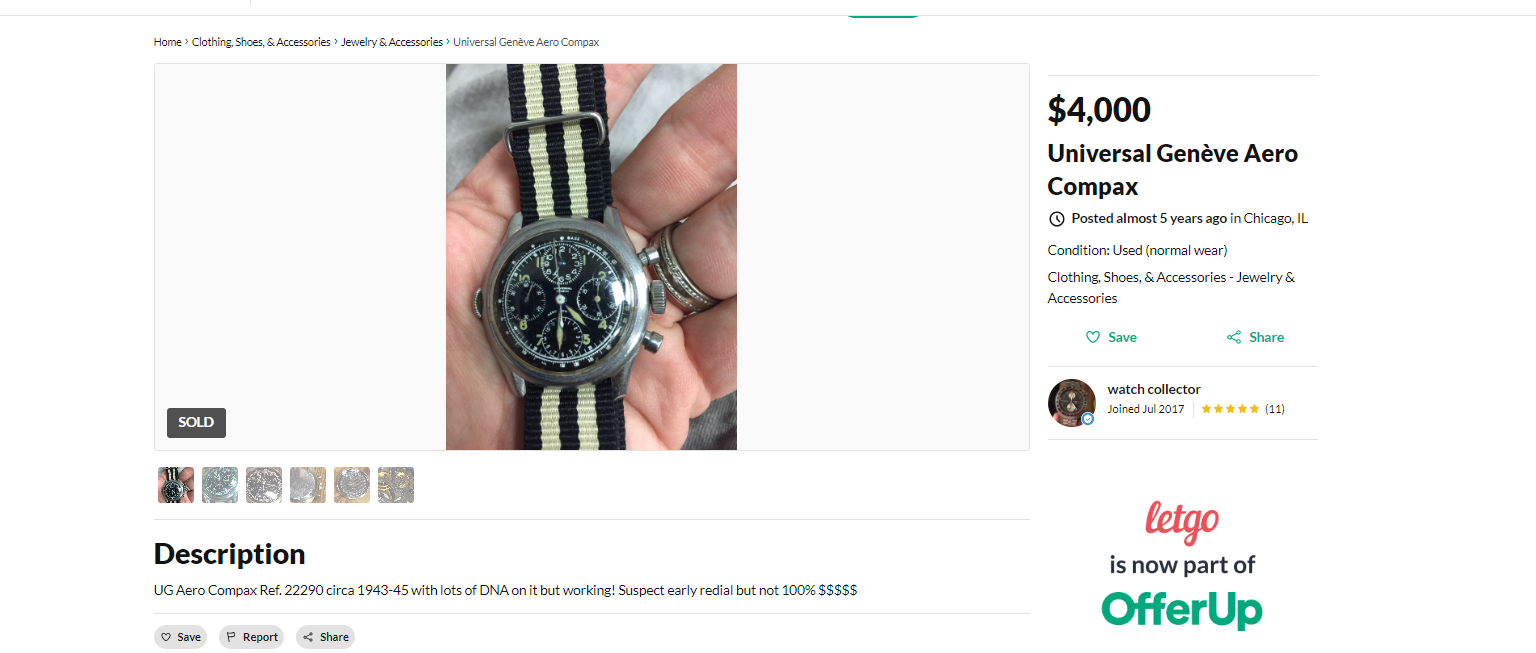
Task: Tap the Save chip below the description
Action: pos(181,637)
